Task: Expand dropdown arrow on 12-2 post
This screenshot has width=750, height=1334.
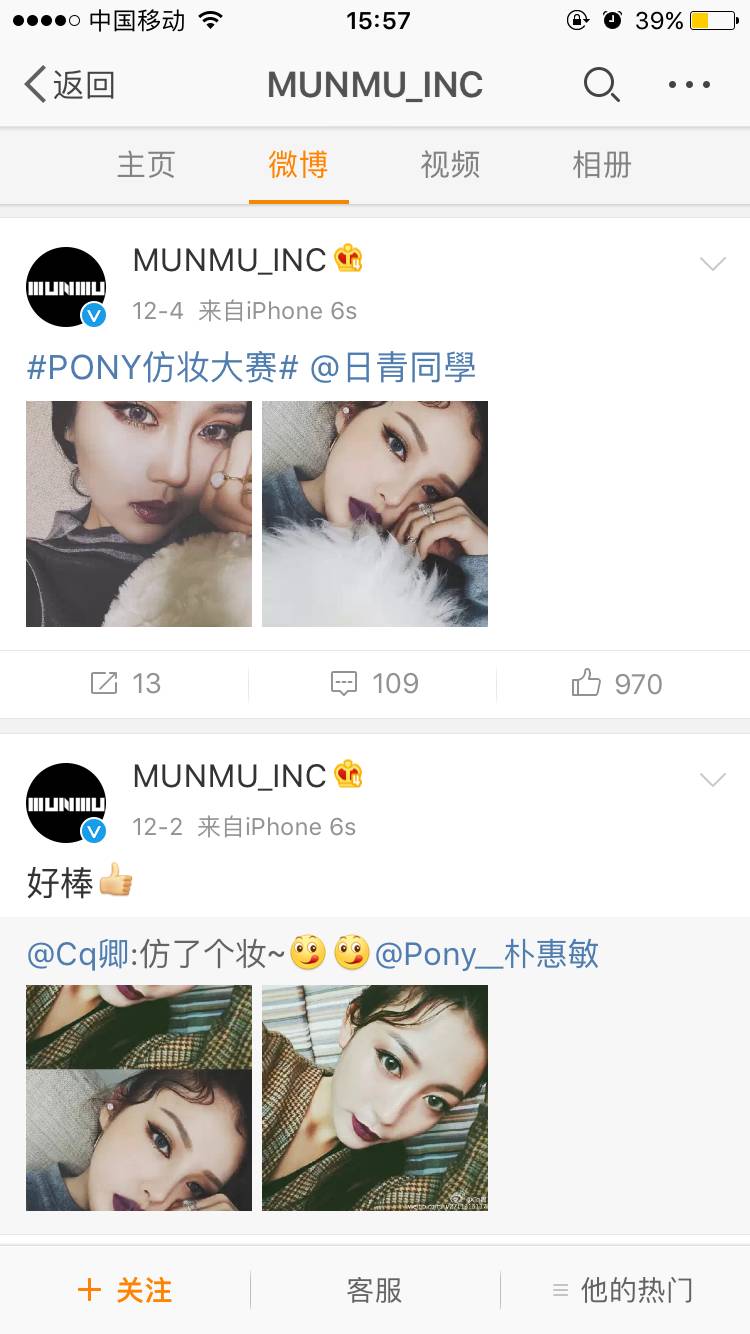Action: (712, 780)
